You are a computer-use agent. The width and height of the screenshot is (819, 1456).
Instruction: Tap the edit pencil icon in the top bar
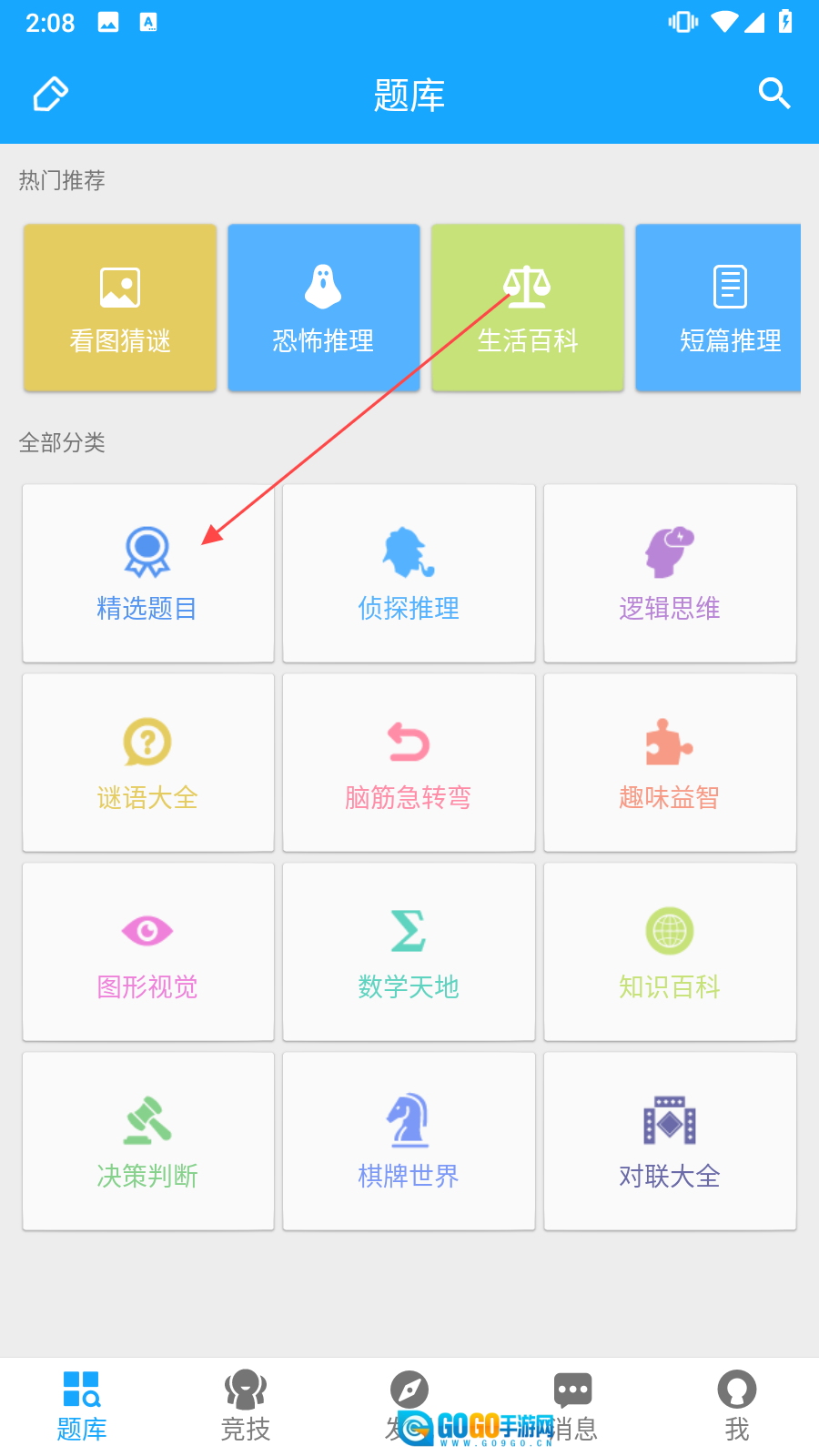coord(51,94)
